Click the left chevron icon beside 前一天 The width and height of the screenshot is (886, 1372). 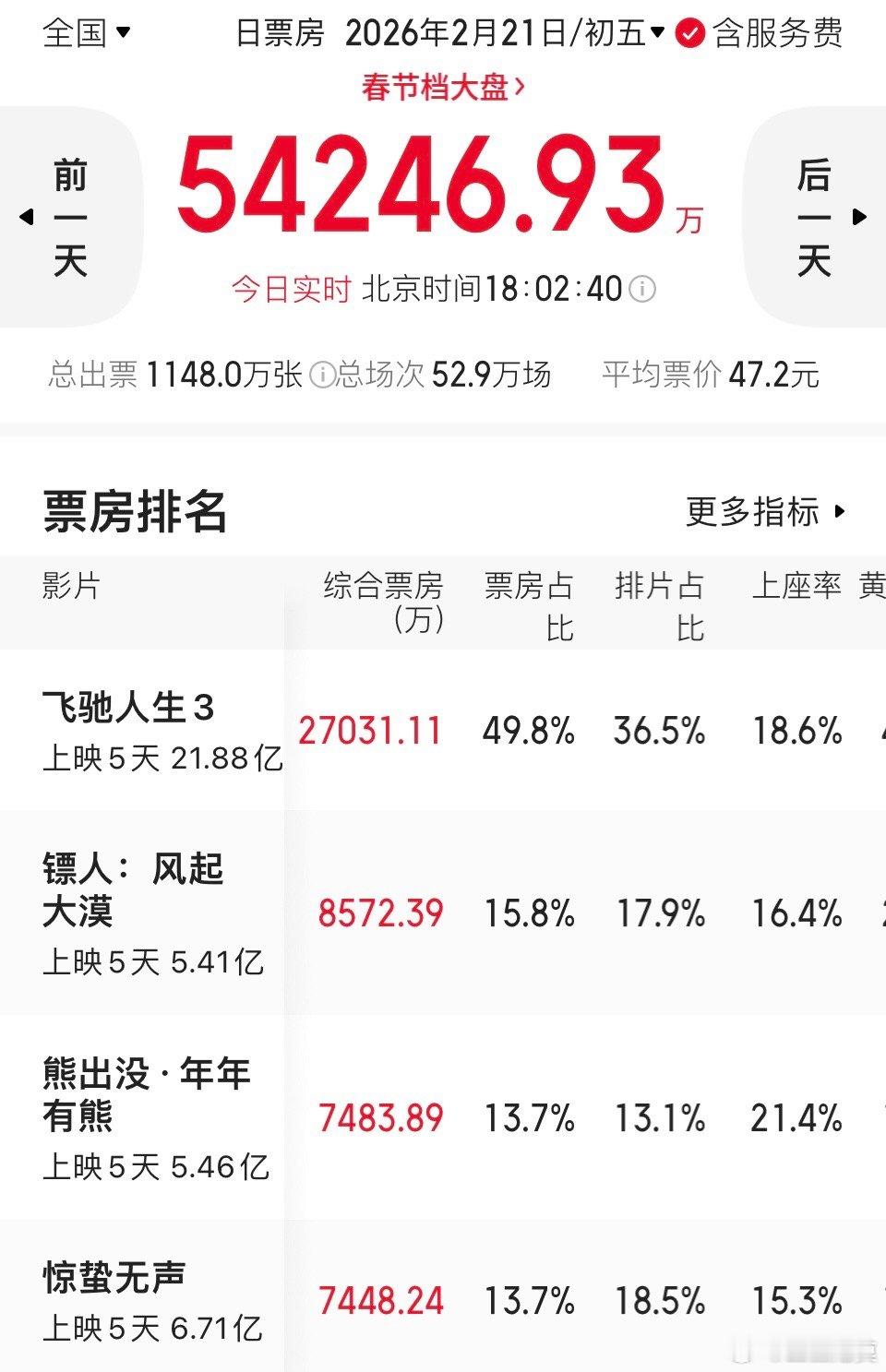click(28, 217)
